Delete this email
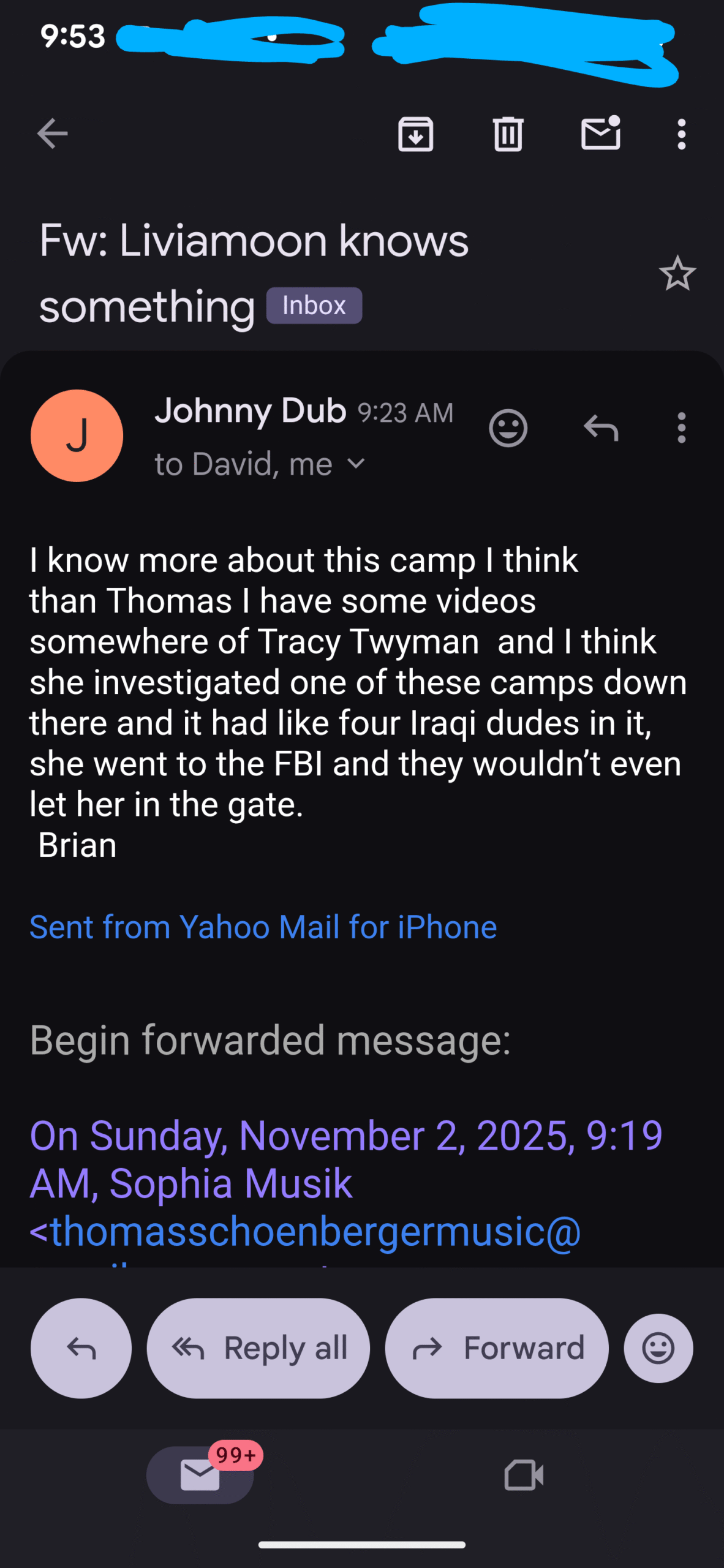 pos(508,134)
